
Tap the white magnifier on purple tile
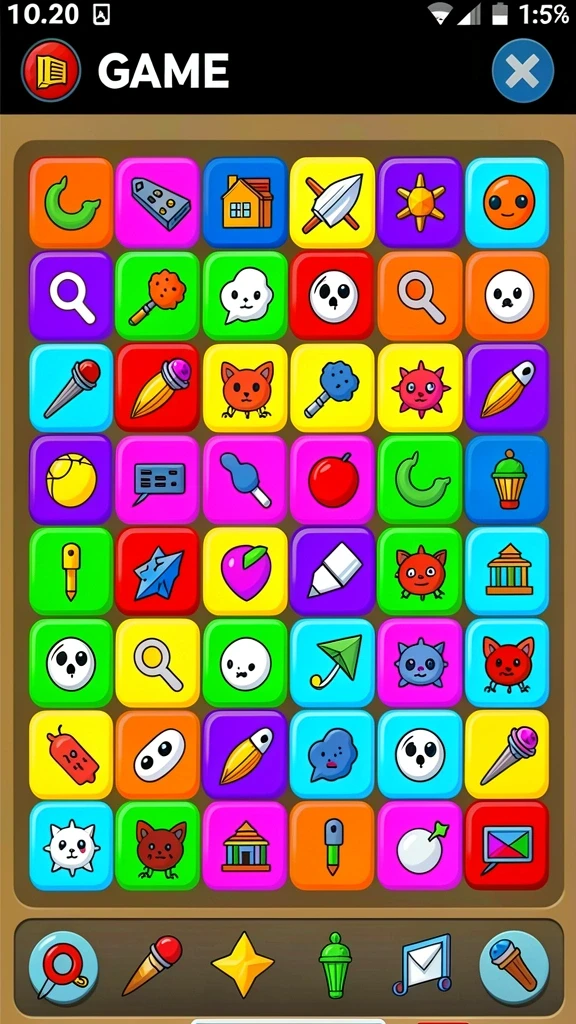pyautogui.click(x=71, y=296)
